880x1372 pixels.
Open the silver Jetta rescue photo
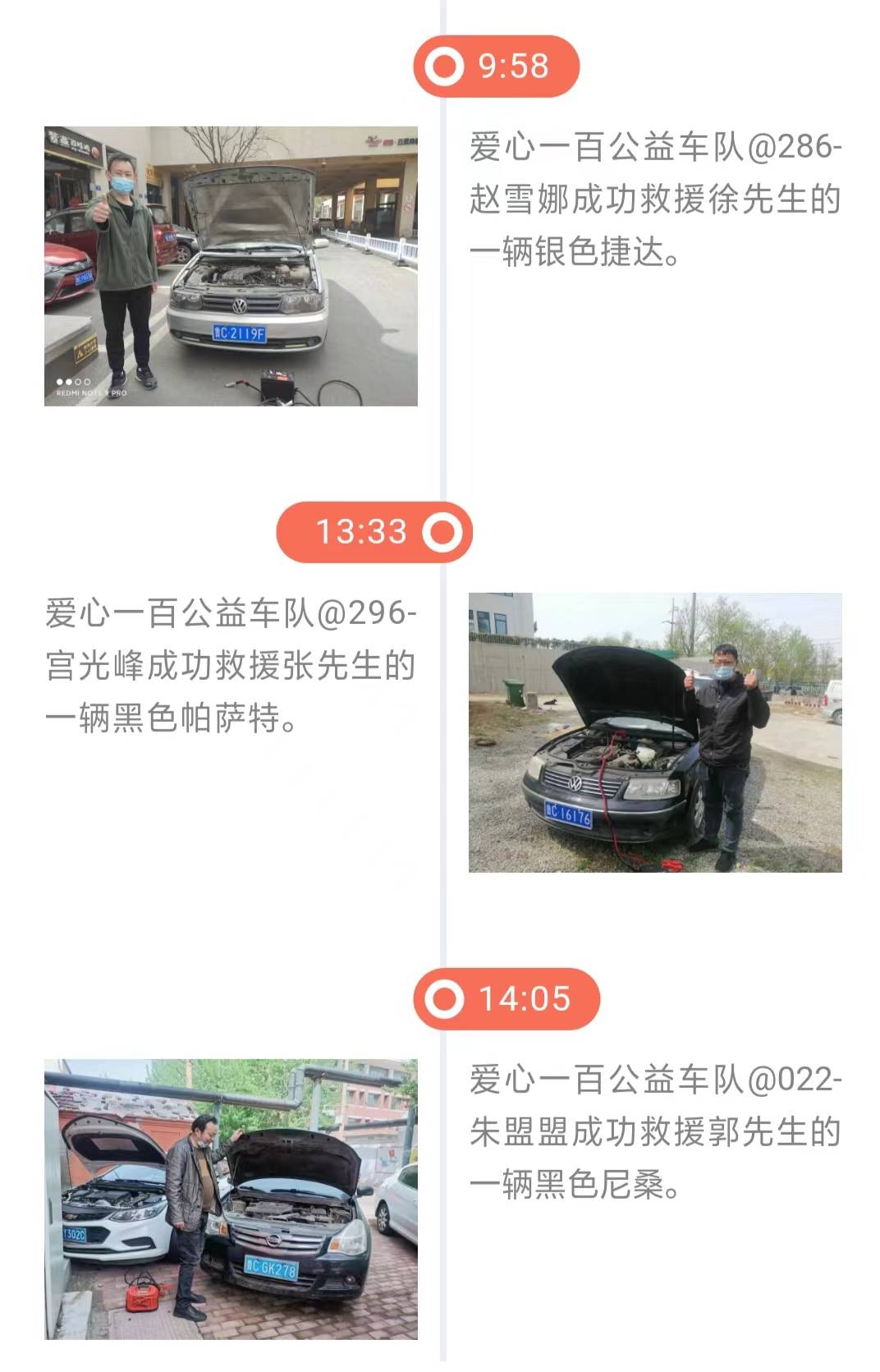(231, 266)
